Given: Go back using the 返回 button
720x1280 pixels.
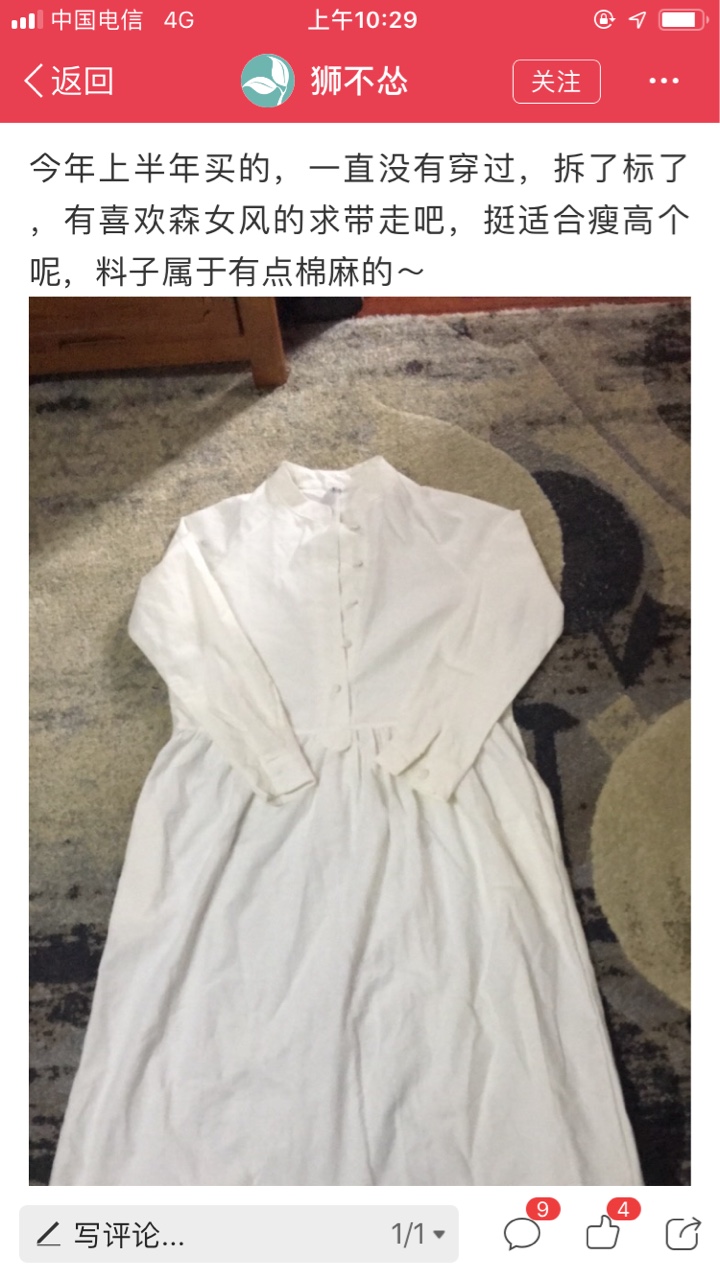Looking at the screenshot, I should (x=68, y=81).
